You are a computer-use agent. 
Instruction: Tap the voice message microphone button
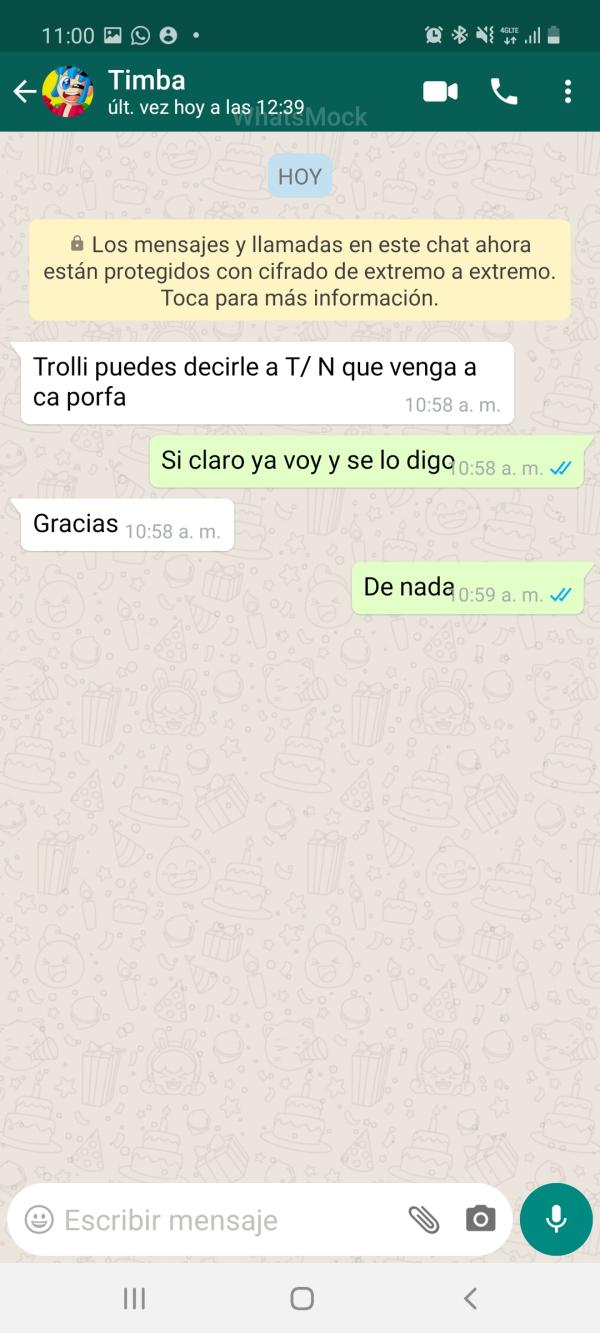(556, 1219)
